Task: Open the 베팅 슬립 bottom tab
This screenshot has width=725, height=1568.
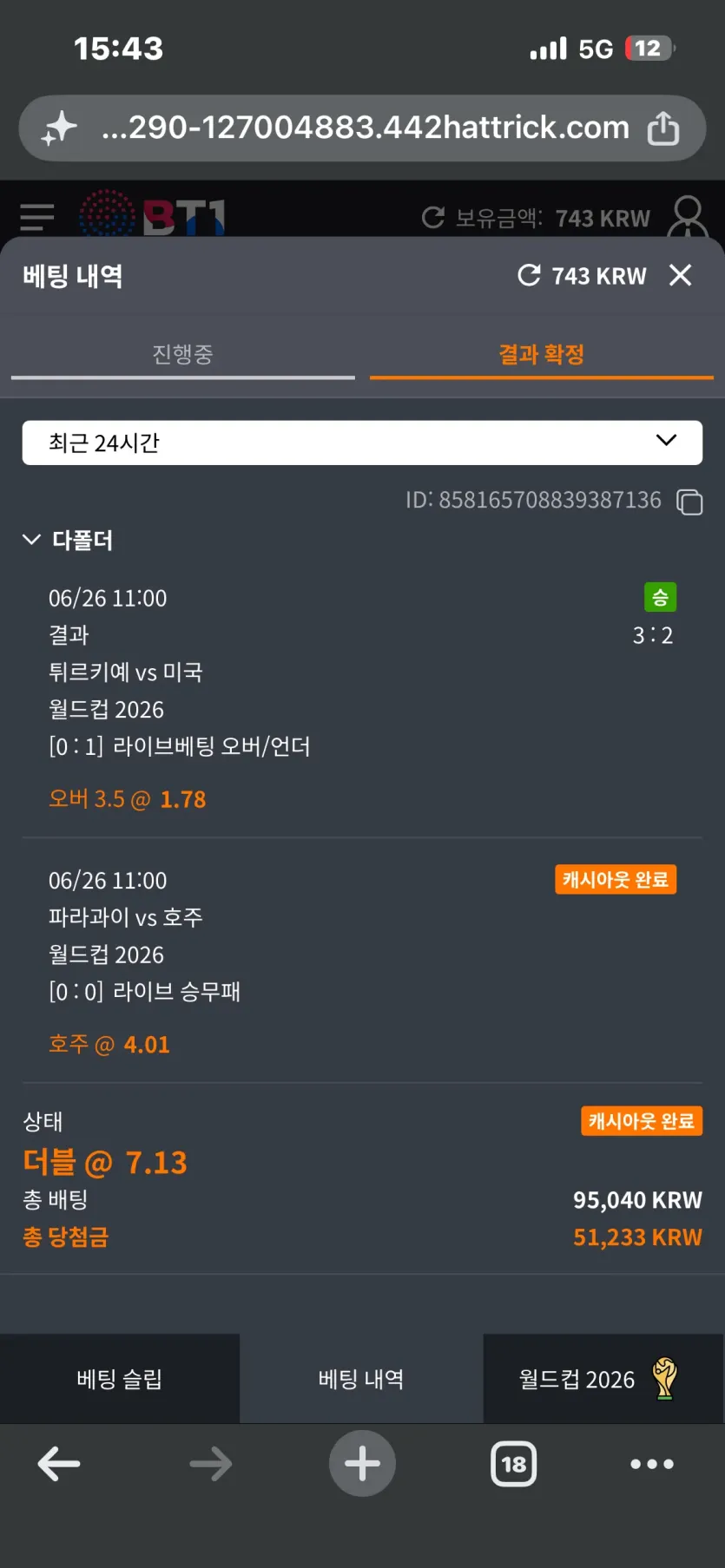Action: coord(120,1379)
